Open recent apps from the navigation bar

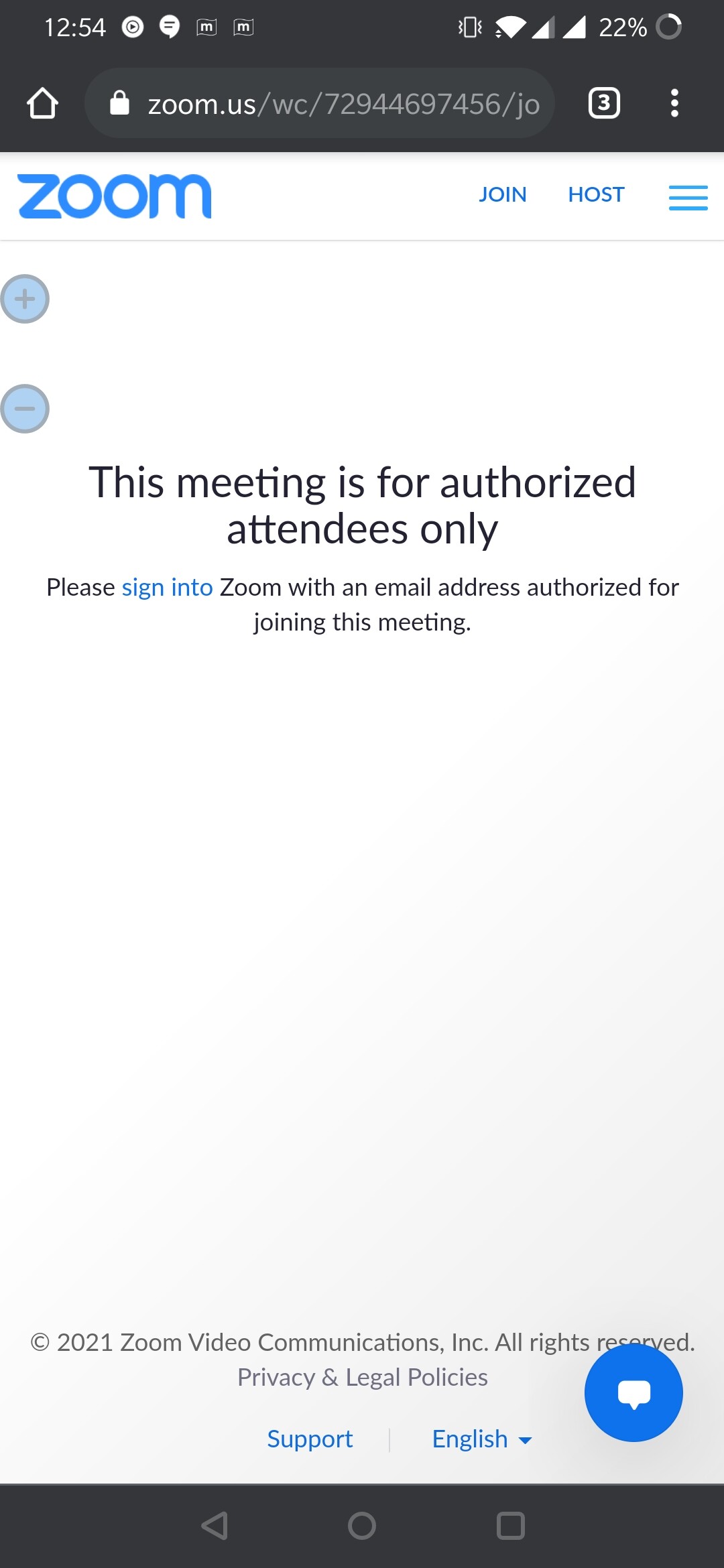pos(510,1526)
